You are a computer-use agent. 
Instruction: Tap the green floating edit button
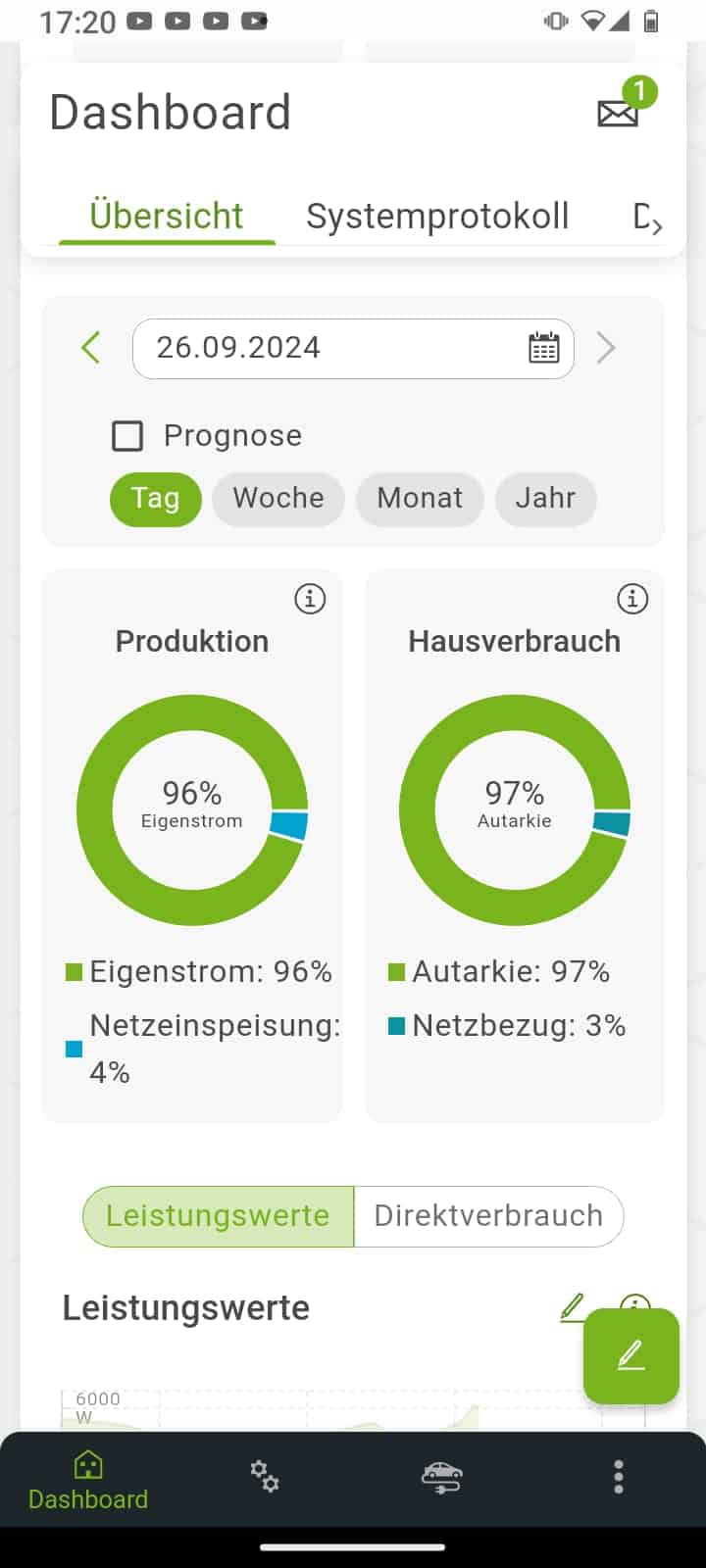pos(630,1355)
